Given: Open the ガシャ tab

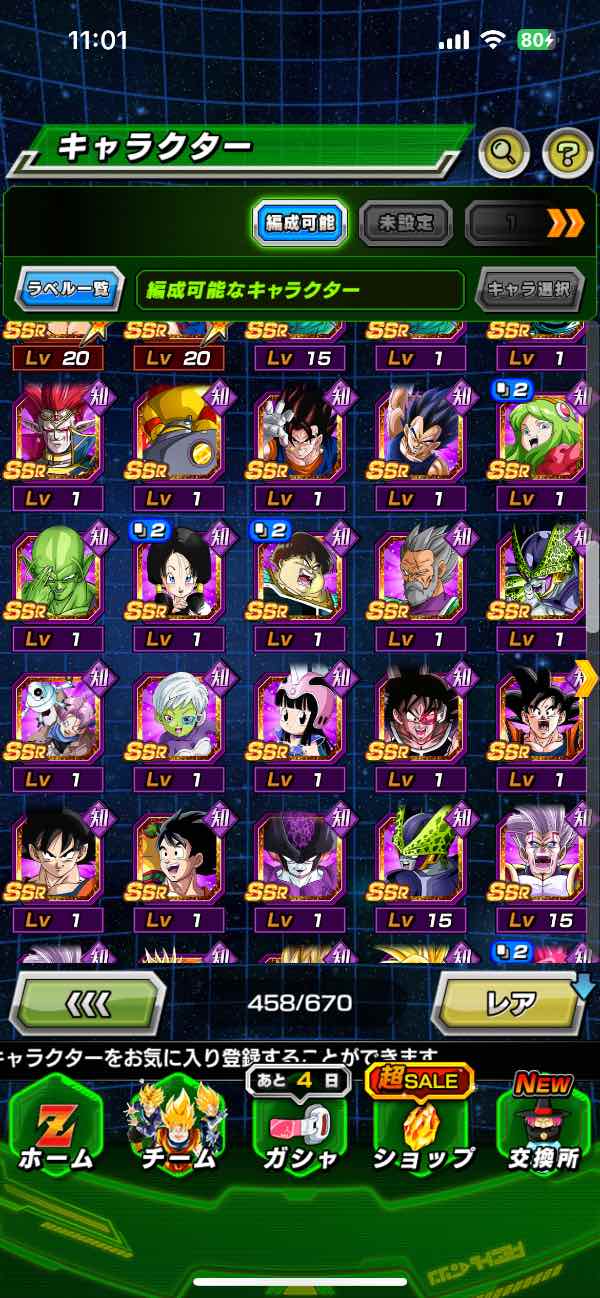Looking at the screenshot, I should [x=299, y=1130].
